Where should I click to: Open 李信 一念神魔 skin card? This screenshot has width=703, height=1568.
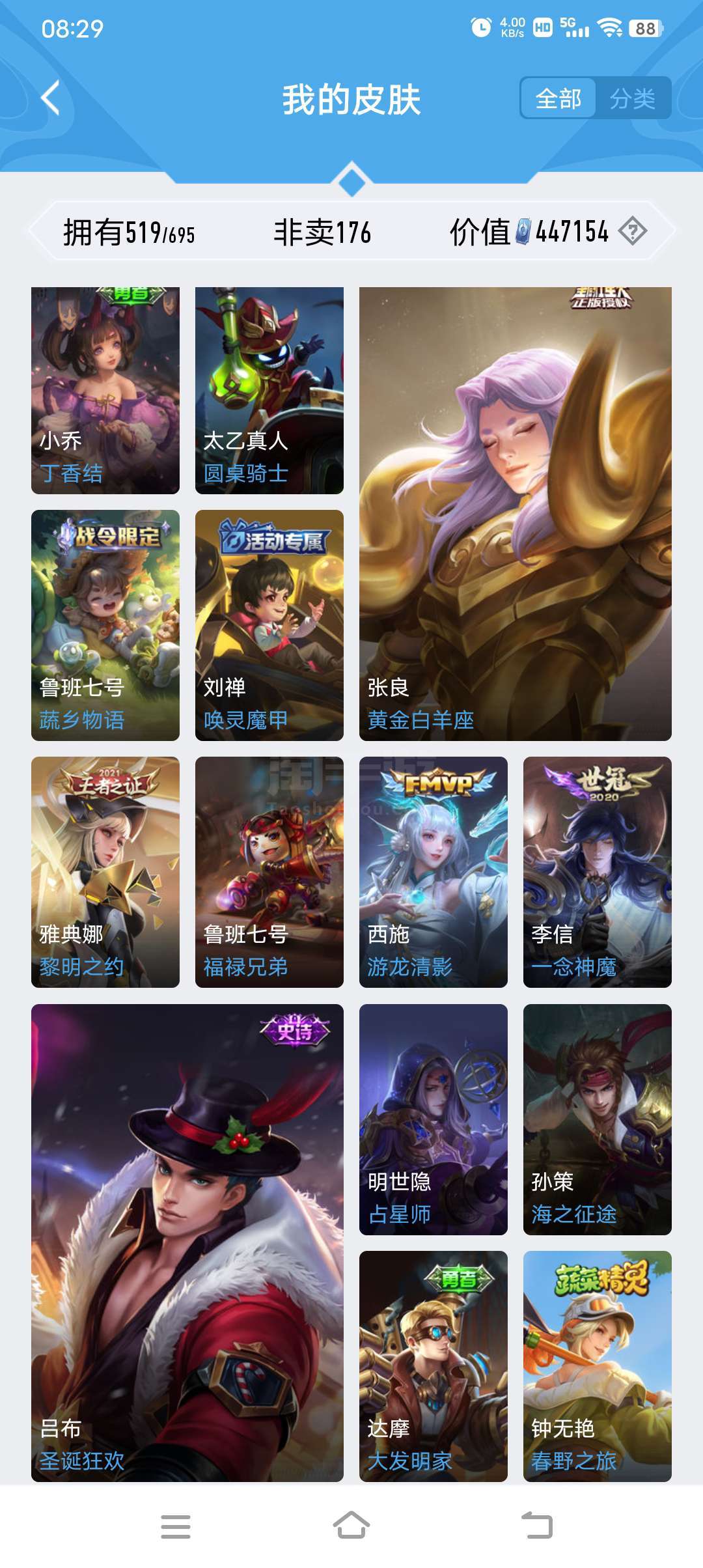coord(598,872)
